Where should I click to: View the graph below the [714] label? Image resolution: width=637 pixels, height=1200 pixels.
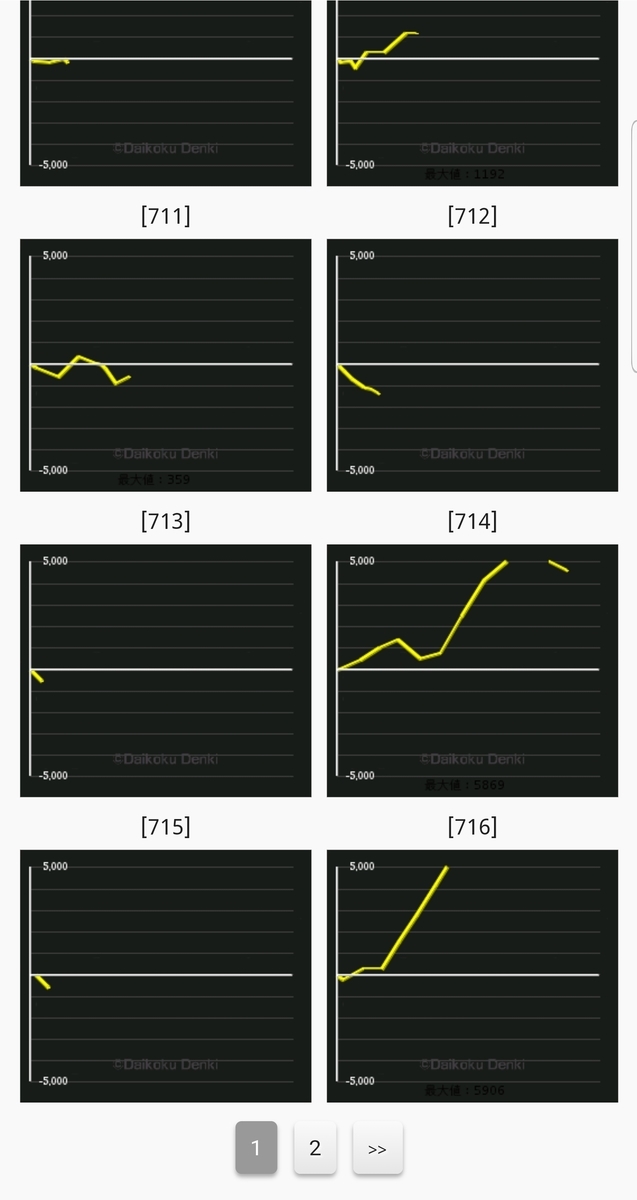pyautogui.click(x=472, y=670)
